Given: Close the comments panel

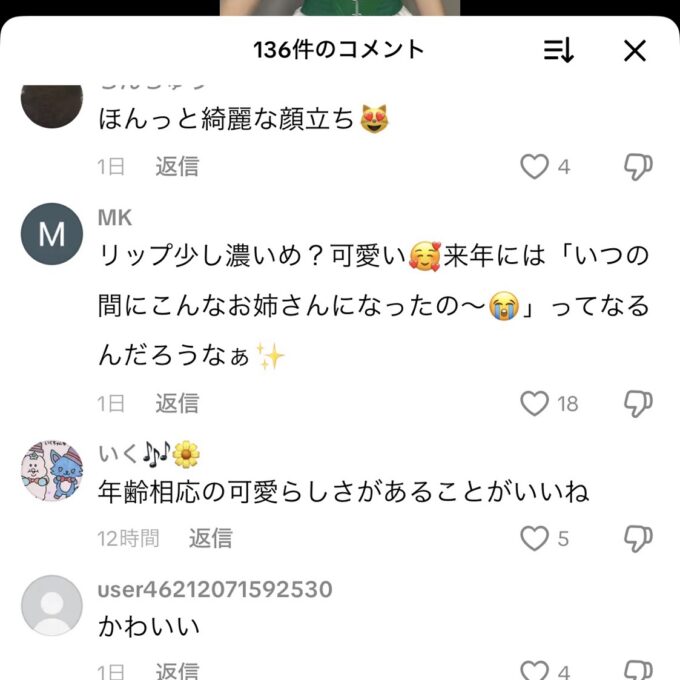Looking at the screenshot, I should (635, 51).
